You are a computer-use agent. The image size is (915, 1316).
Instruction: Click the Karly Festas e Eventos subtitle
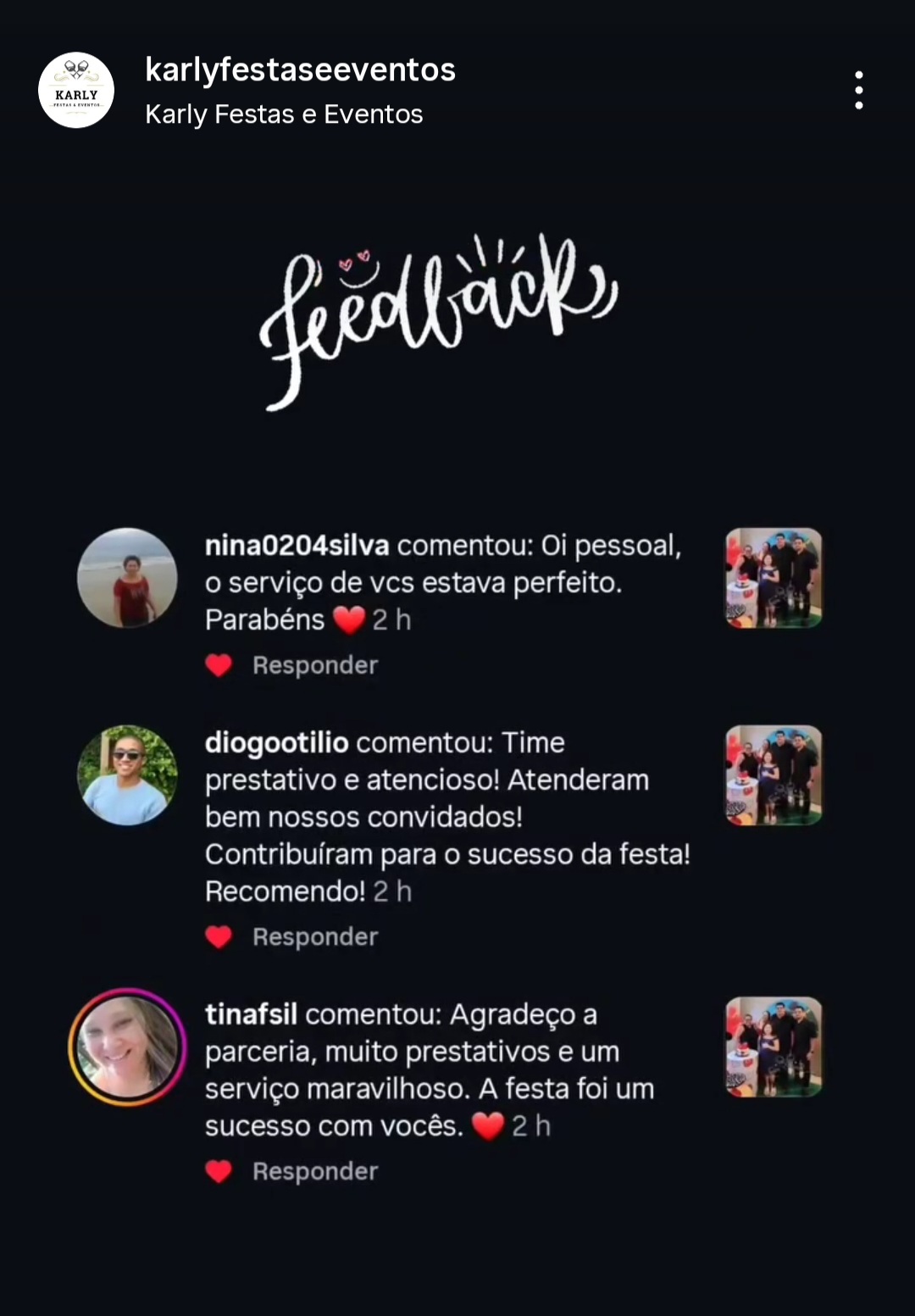[x=284, y=113]
